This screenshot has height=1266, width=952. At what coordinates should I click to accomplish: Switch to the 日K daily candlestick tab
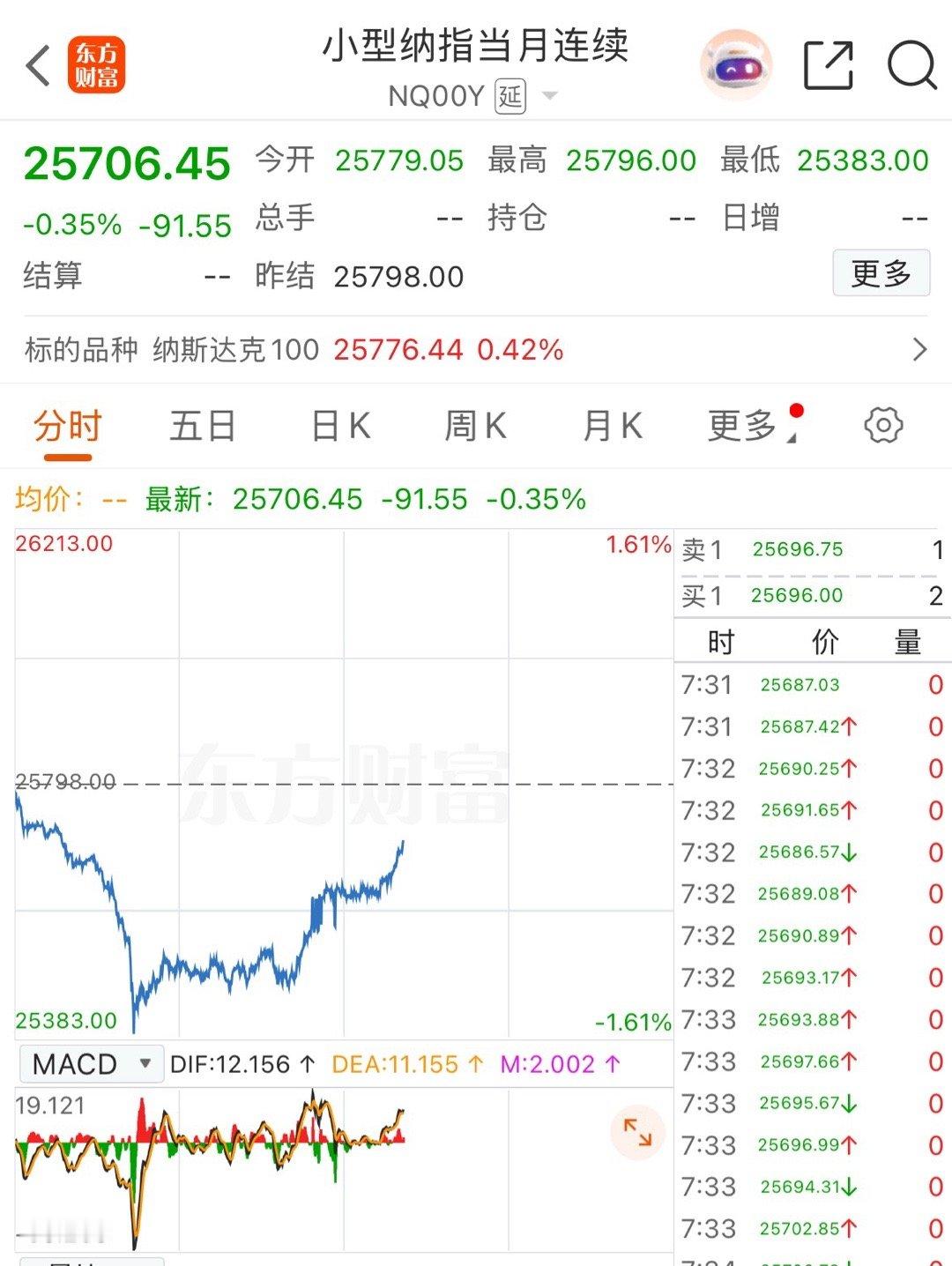[341, 425]
